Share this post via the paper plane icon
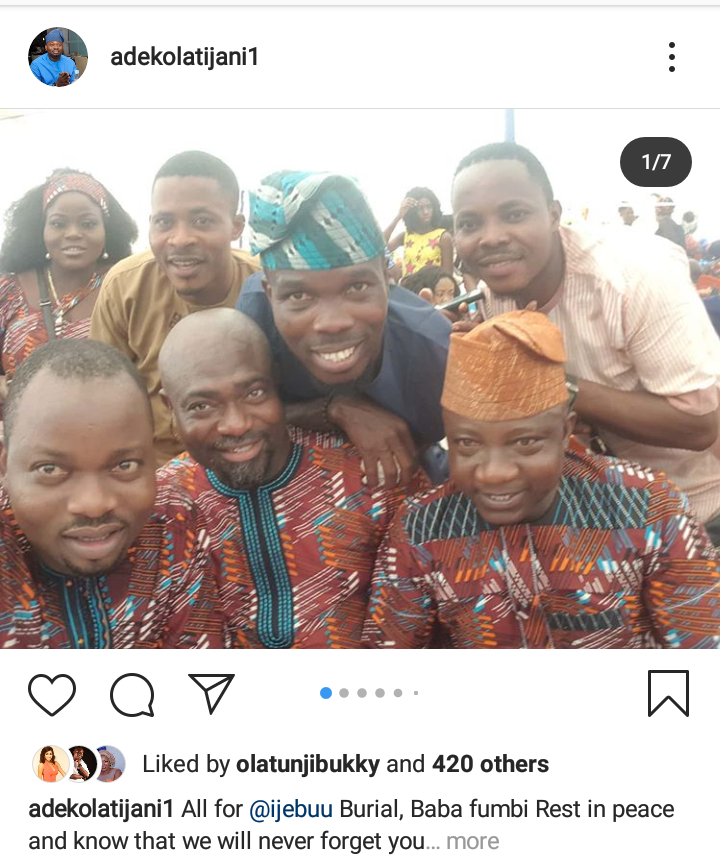Viewport: 720px width, 858px height. coord(211,693)
